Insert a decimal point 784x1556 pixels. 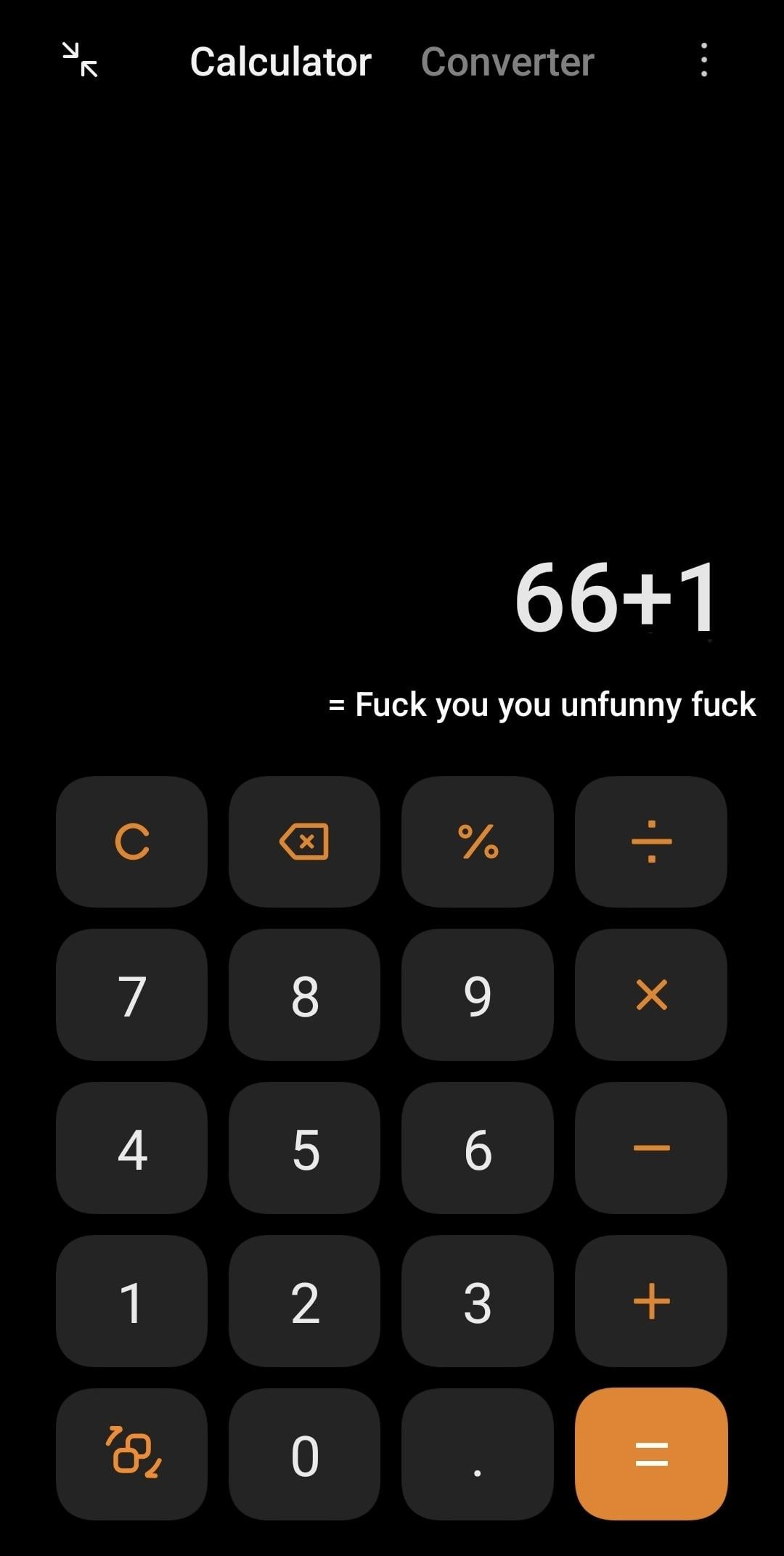click(x=478, y=1454)
